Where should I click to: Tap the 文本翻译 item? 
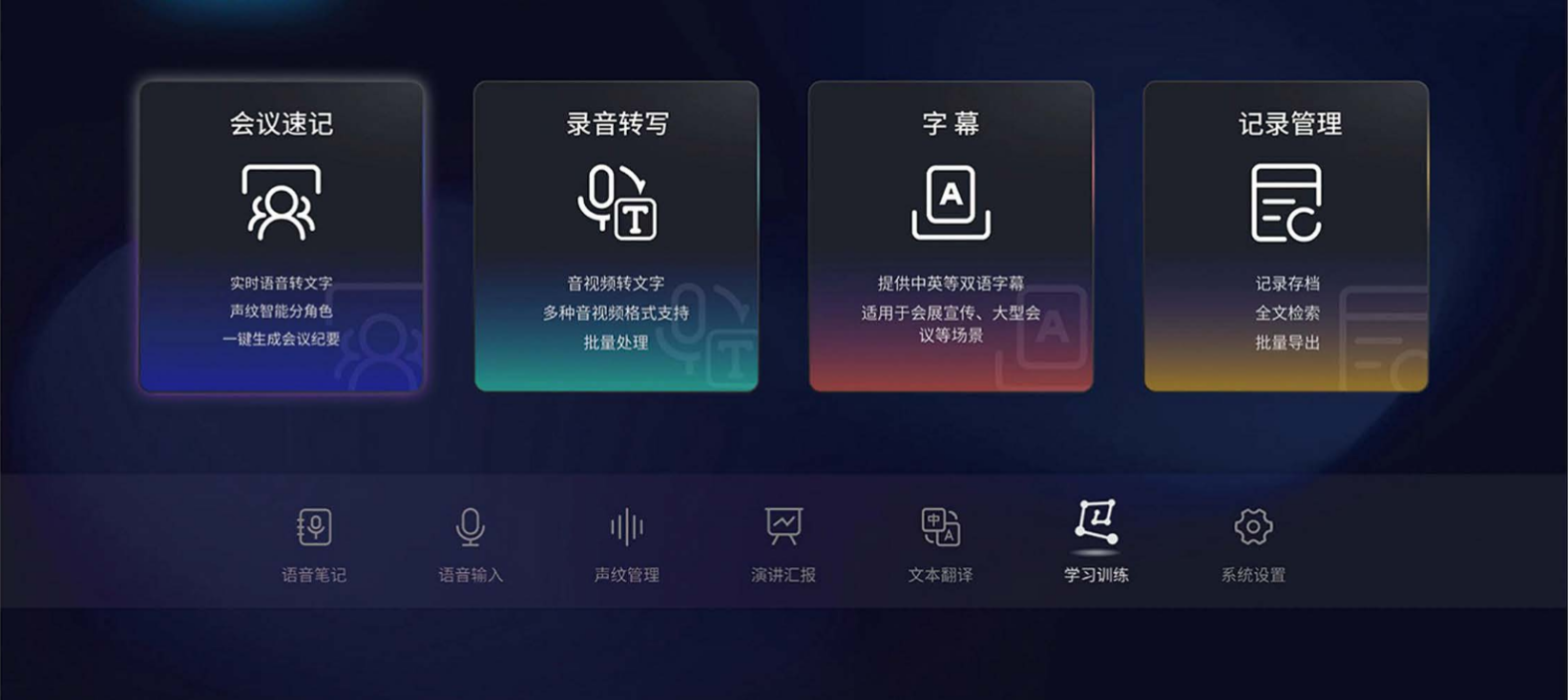[x=940, y=541]
